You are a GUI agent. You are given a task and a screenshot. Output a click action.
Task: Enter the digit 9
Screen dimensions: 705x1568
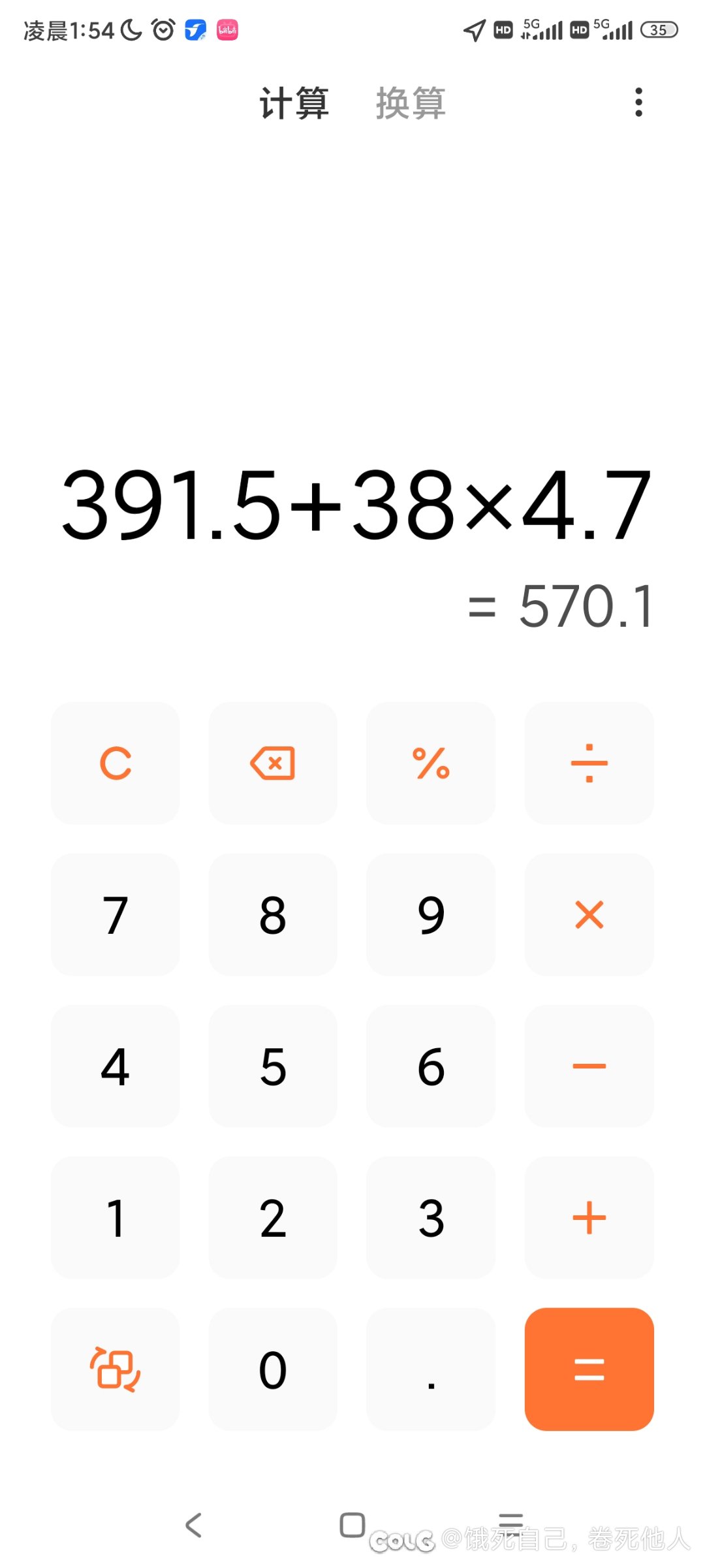[x=431, y=915]
